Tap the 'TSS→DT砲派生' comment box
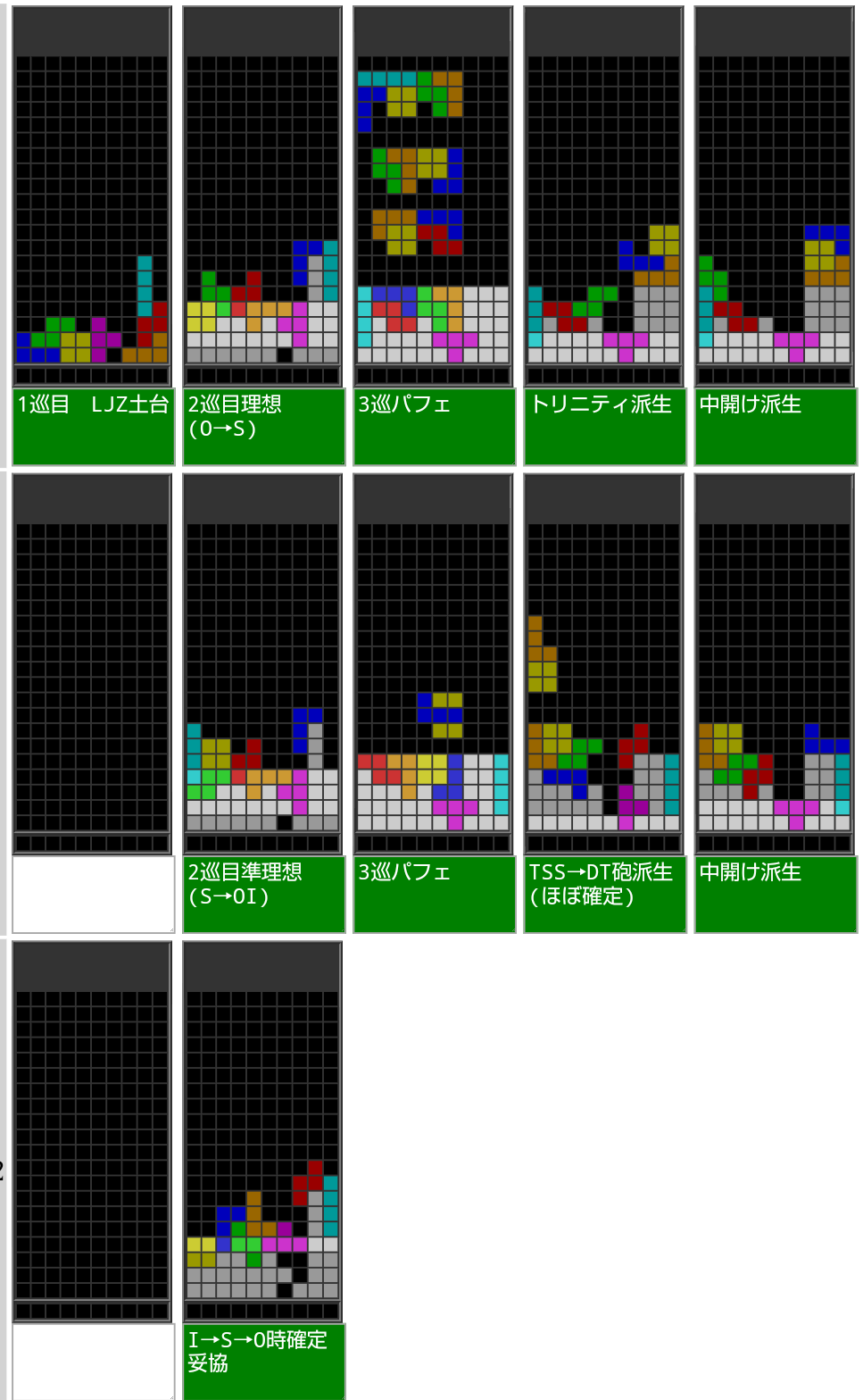The width and height of the screenshot is (863, 1400). pyautogui.click(x=605, y=895)
